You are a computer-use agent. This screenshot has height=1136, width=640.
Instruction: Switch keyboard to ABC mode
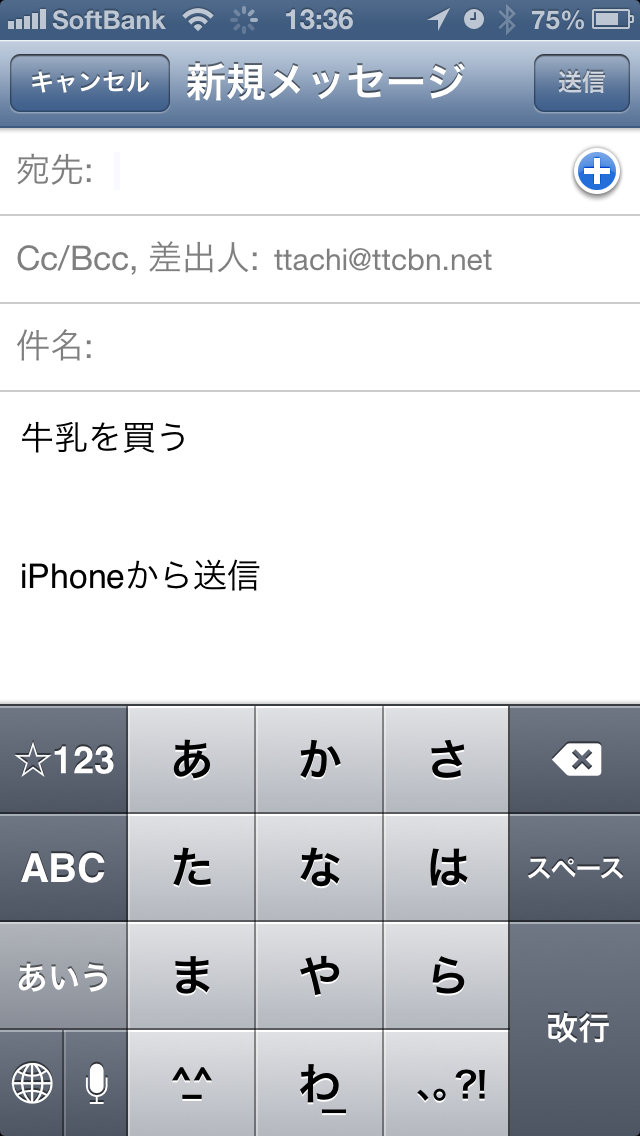click(x=64, y=868)
